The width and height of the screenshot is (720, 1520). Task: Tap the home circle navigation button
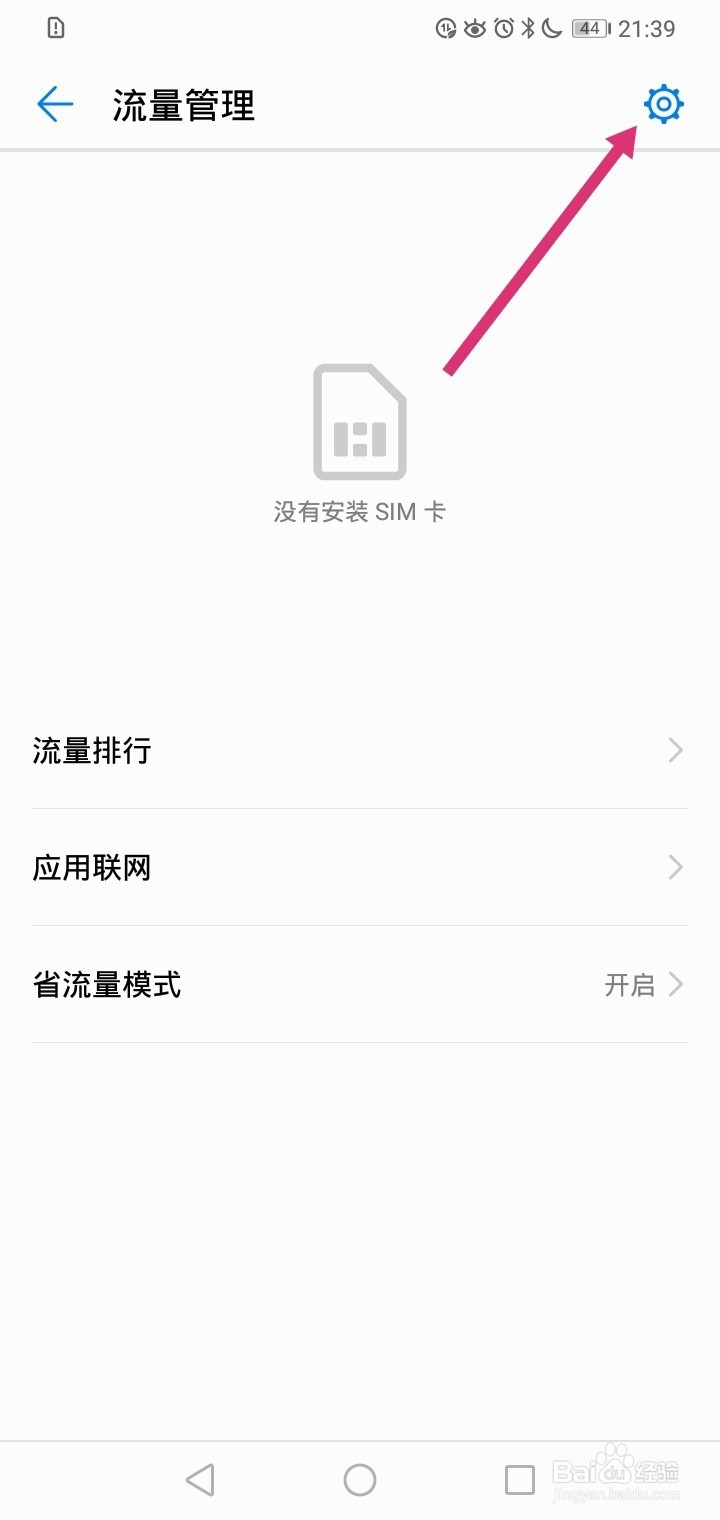coord(360,1479)
